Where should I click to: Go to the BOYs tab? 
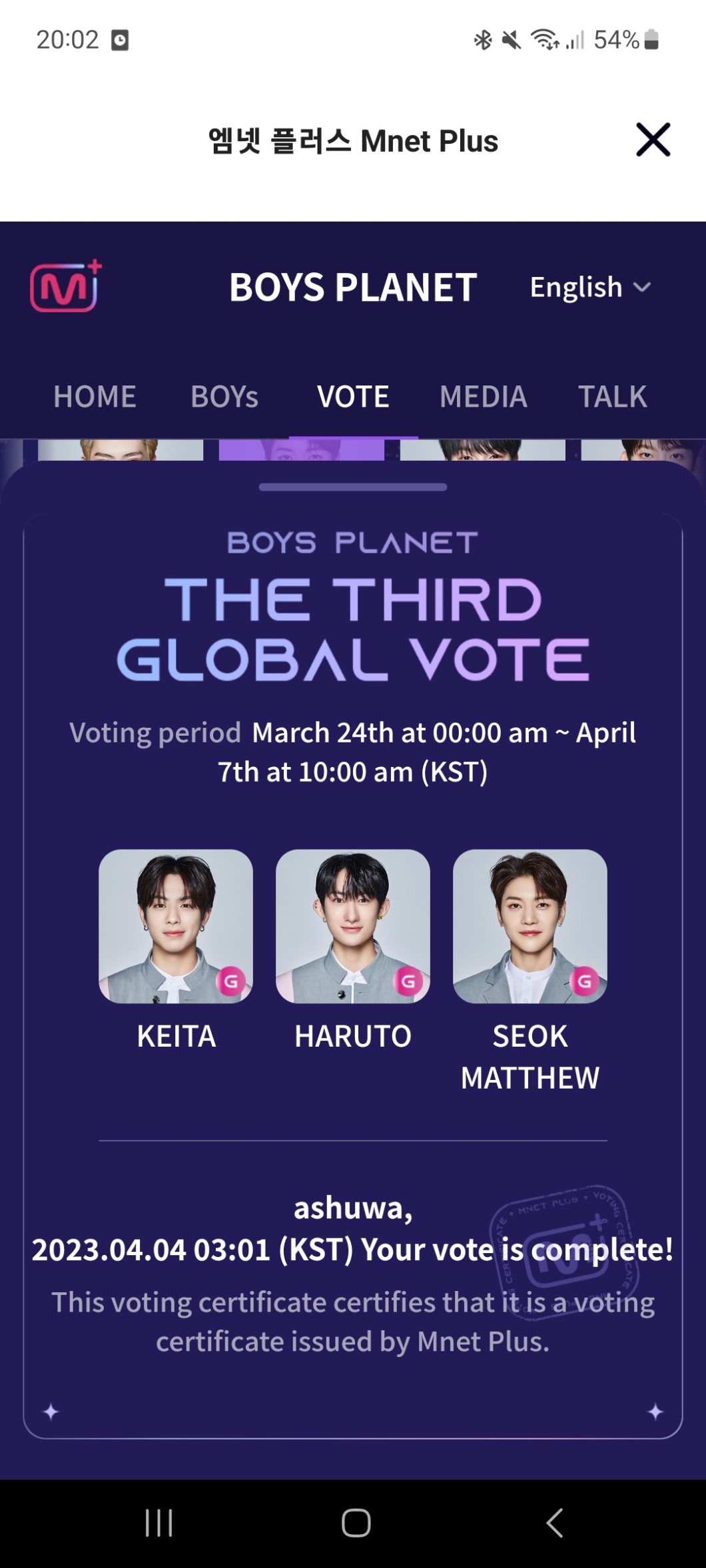224,397
